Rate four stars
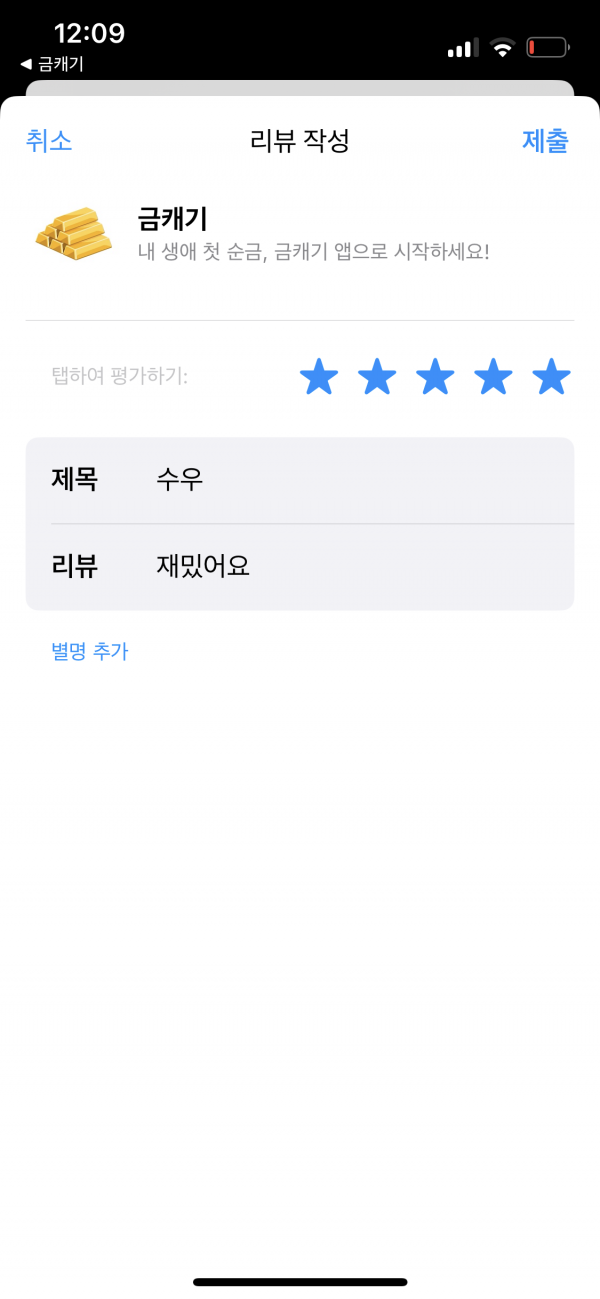 [x=493, y=377]
